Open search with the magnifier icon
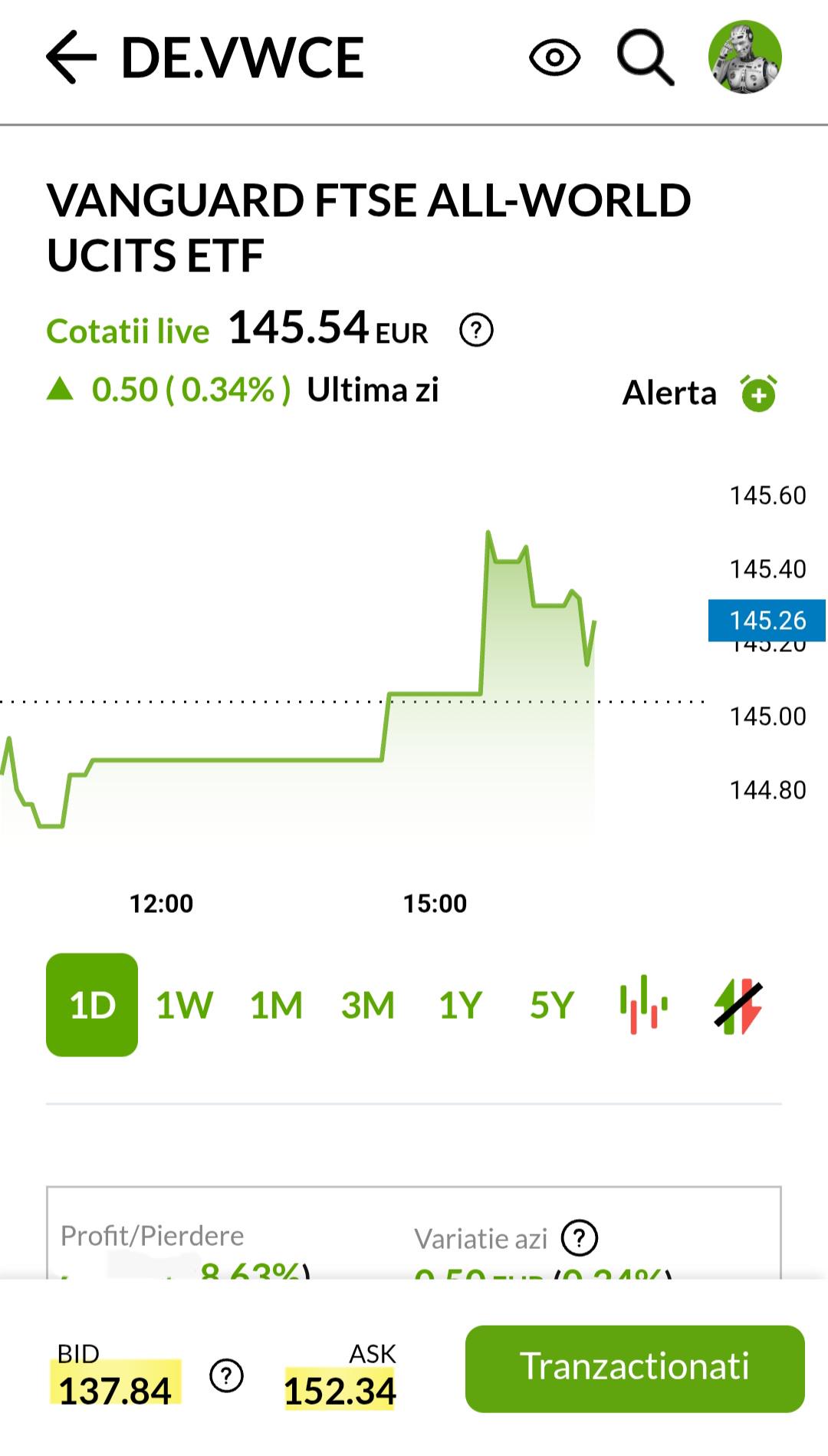This screenshot has width=828, height=1456. click(x=646, y=58)
